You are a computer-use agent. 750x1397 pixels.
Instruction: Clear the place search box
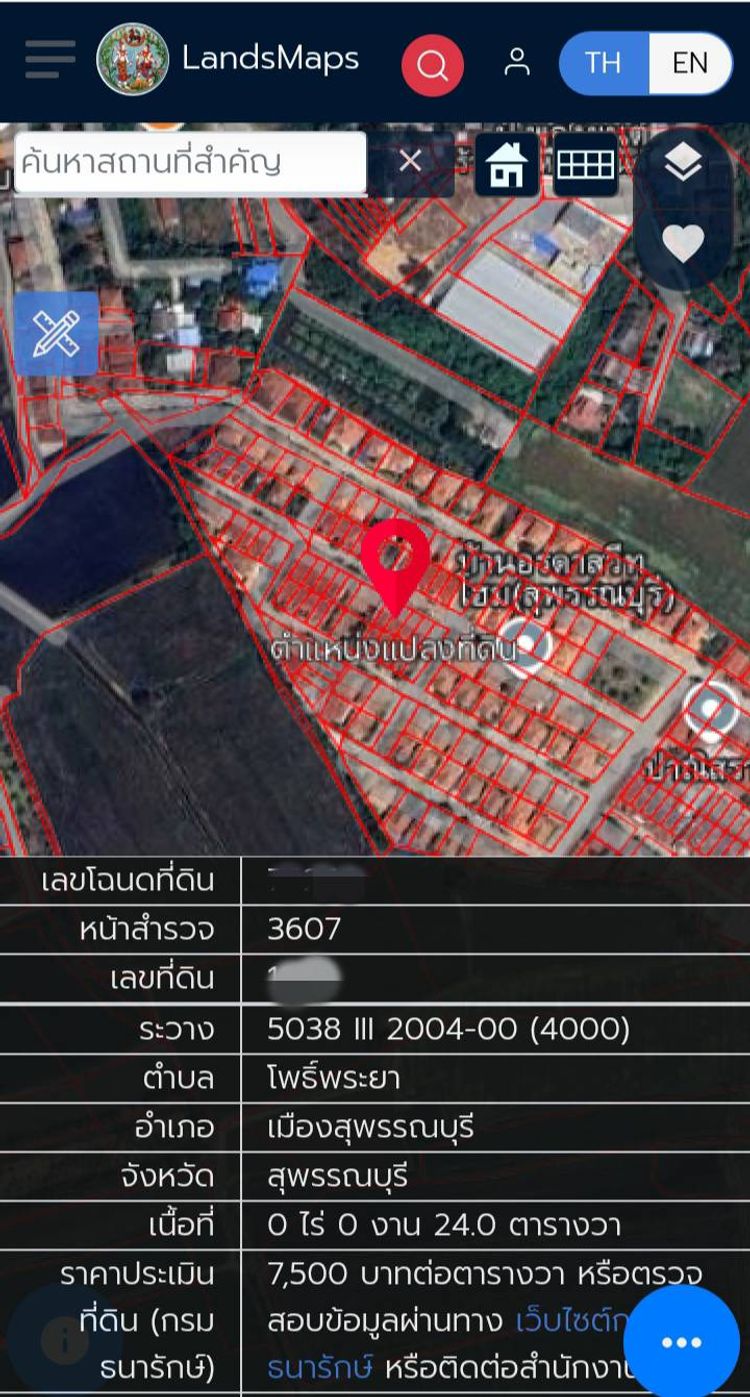tap(410, 161)
